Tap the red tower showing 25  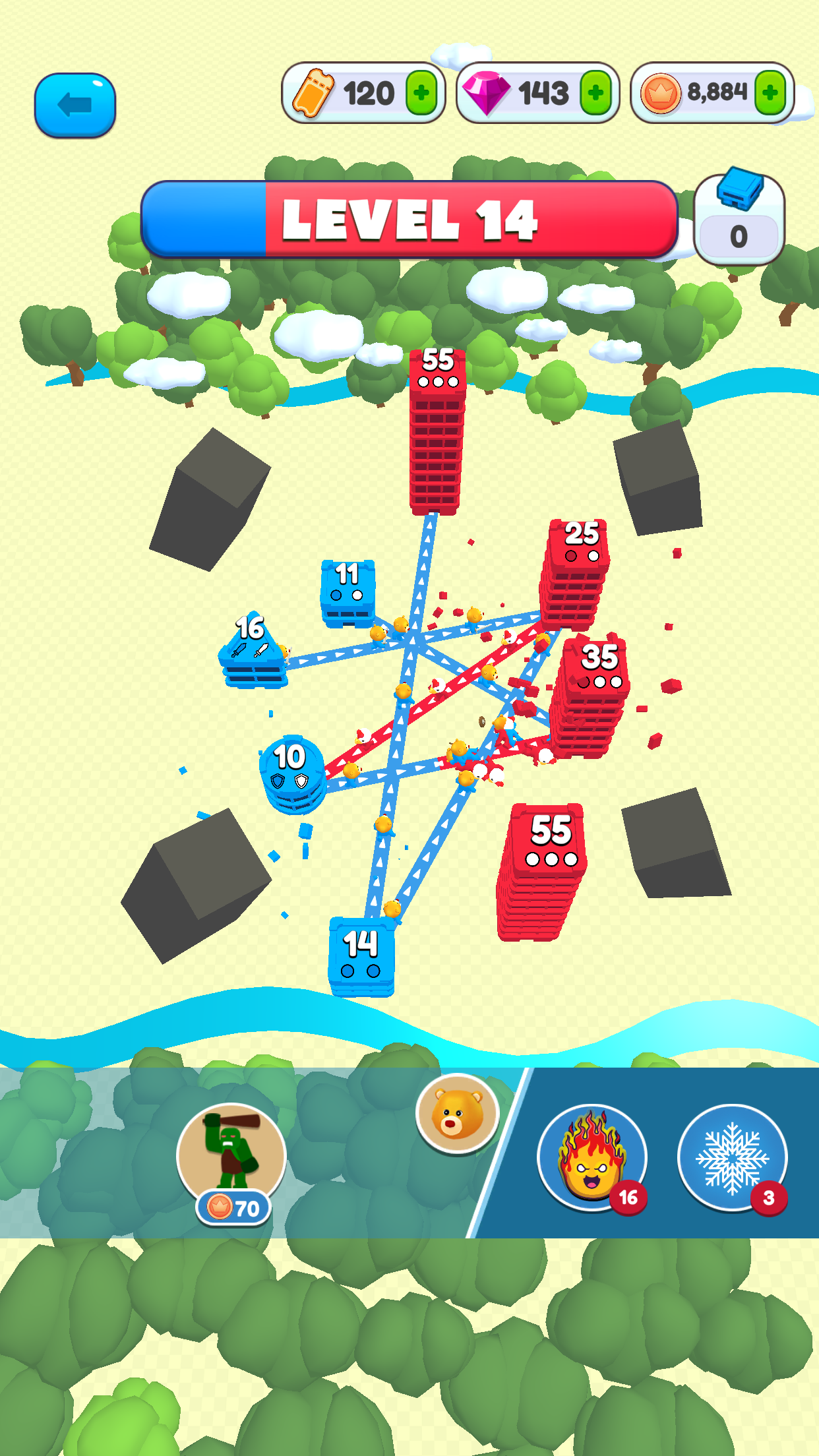pyautogui.click(x=575, y=572)
